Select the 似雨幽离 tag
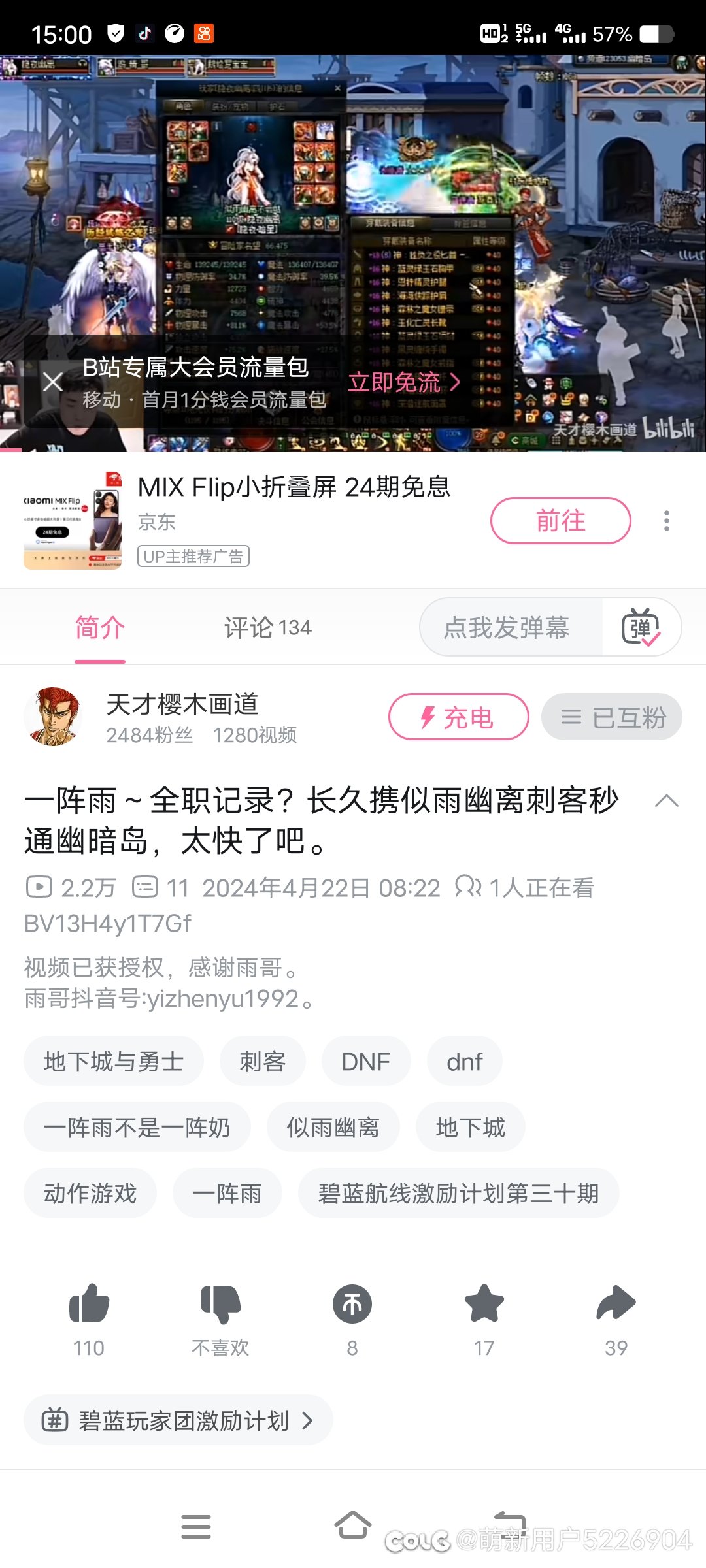706x1568 pixels. [x=333, y=1127]
